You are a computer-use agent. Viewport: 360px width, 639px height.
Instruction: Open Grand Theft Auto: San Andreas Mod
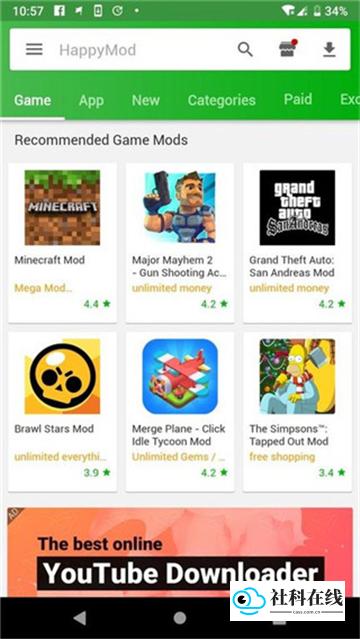[297, 242]
